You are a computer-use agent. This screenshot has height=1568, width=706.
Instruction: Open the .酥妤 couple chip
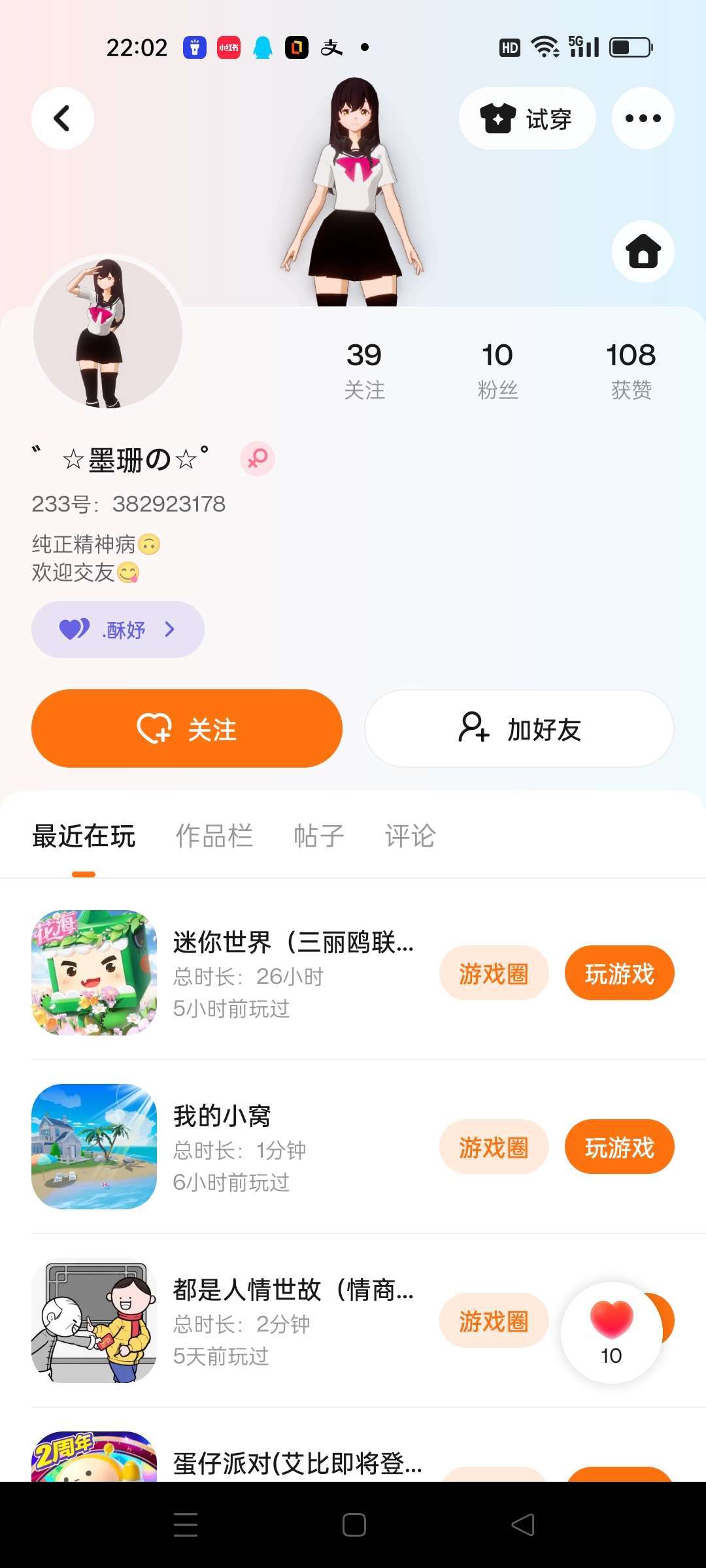click(118, 629)
